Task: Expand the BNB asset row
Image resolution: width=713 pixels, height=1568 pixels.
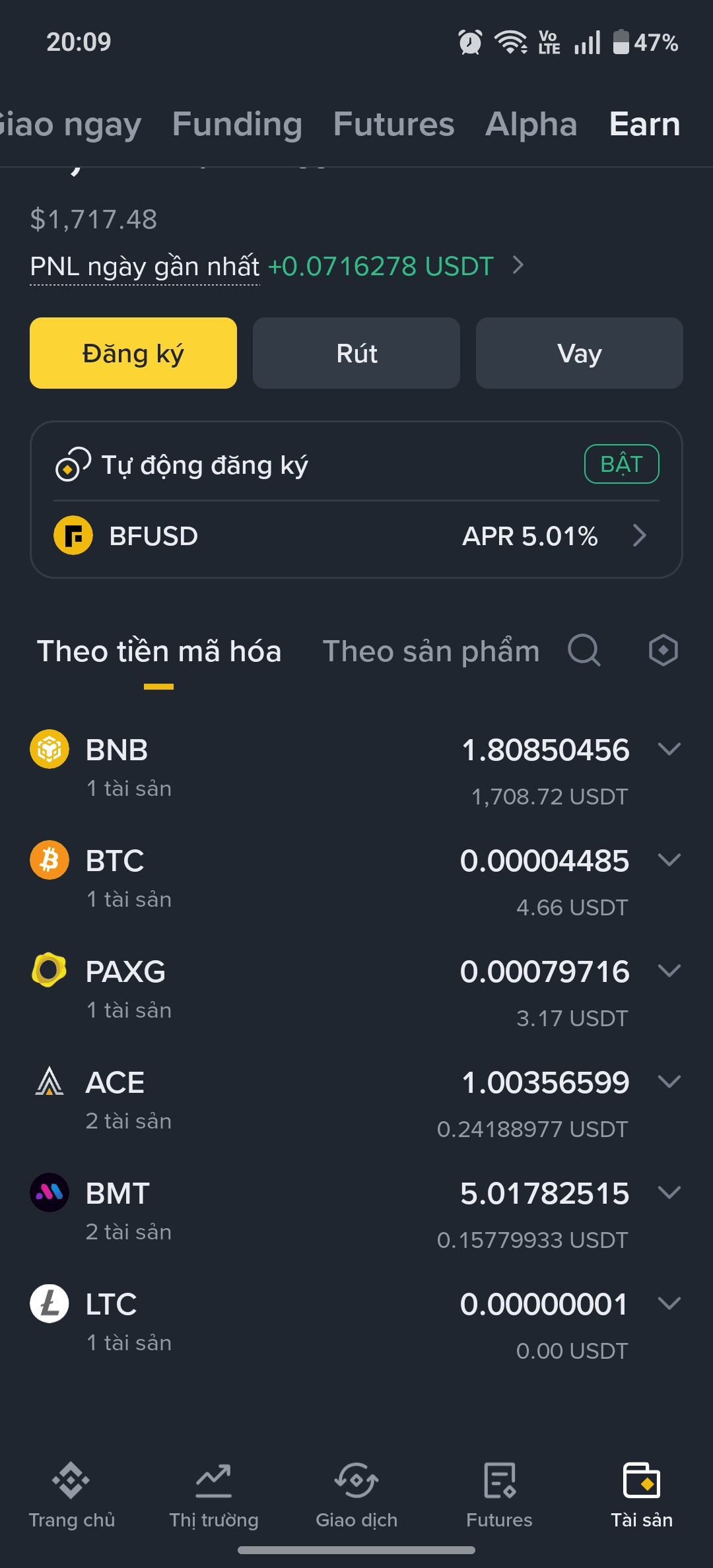Action: (669, 749)
